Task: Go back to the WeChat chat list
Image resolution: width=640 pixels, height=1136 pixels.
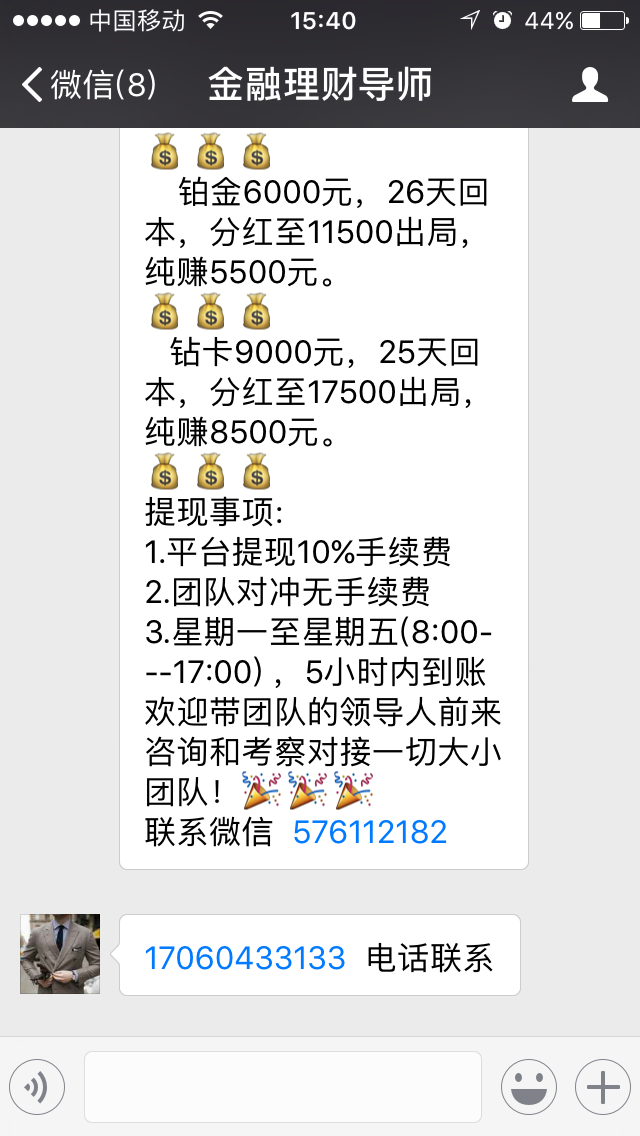Action: [x=88, y=85]
